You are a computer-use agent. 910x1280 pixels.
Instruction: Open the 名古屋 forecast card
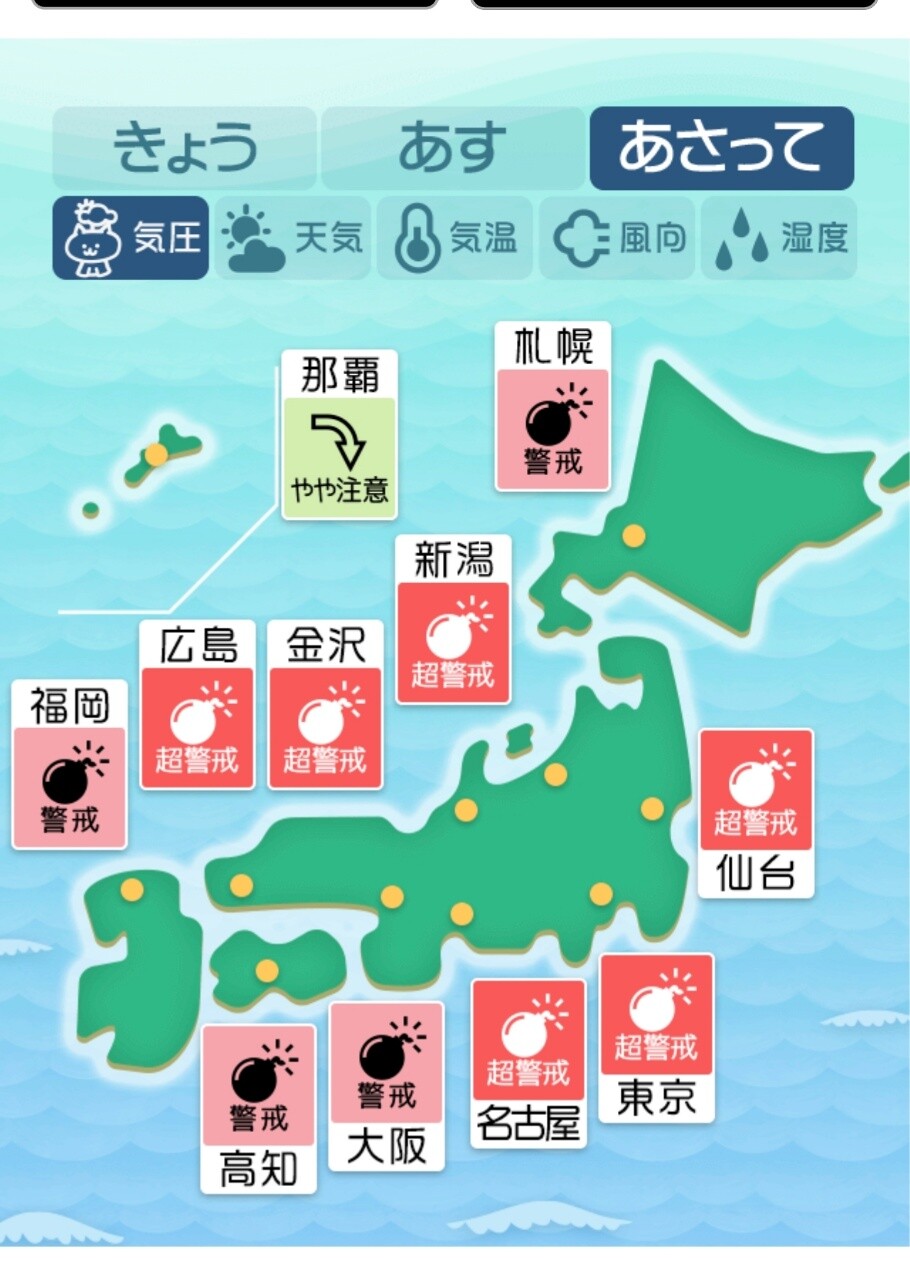[x=528, y=1063]
